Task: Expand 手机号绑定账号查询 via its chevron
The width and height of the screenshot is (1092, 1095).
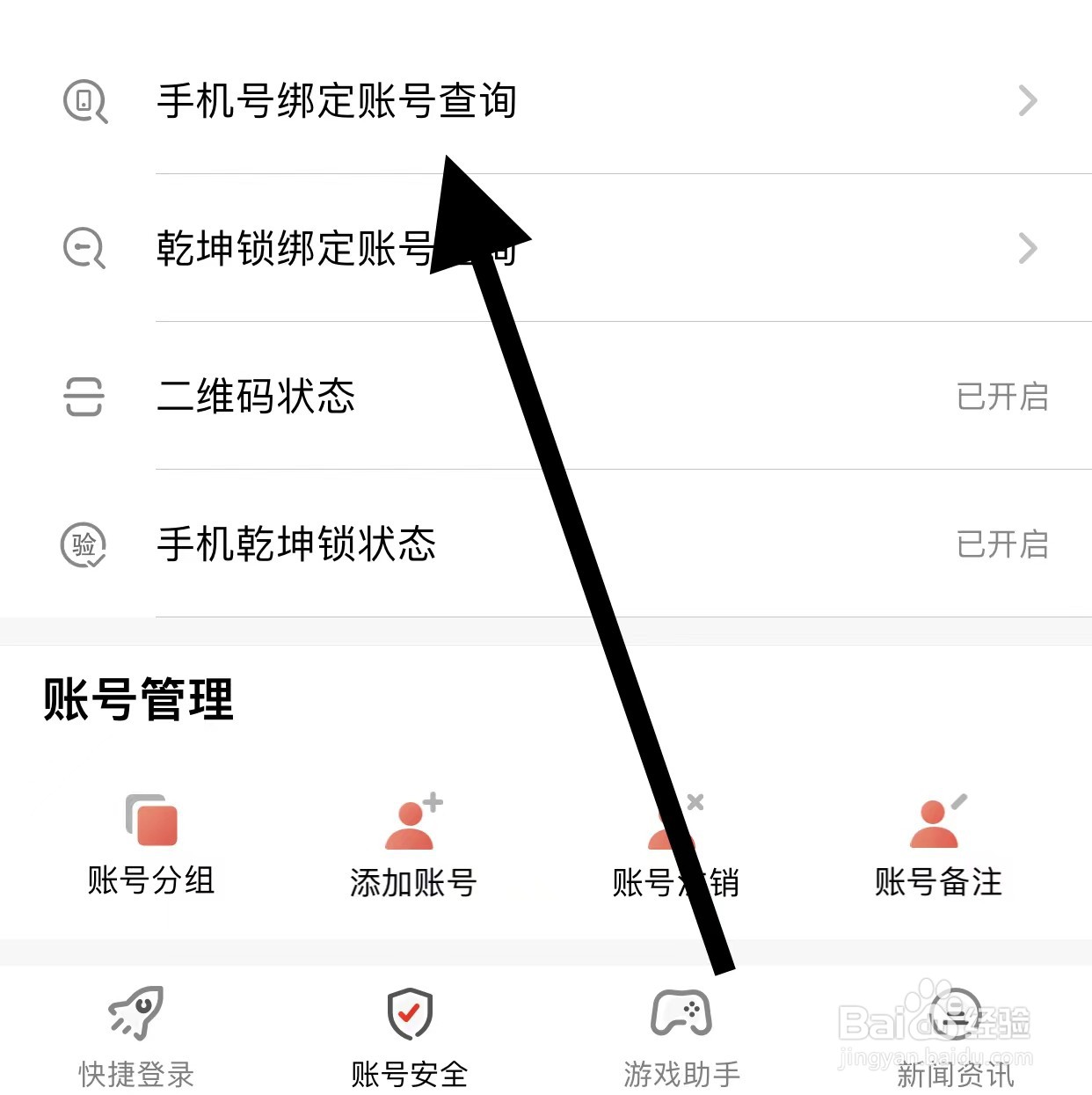Action: [x=1027, y=101]
